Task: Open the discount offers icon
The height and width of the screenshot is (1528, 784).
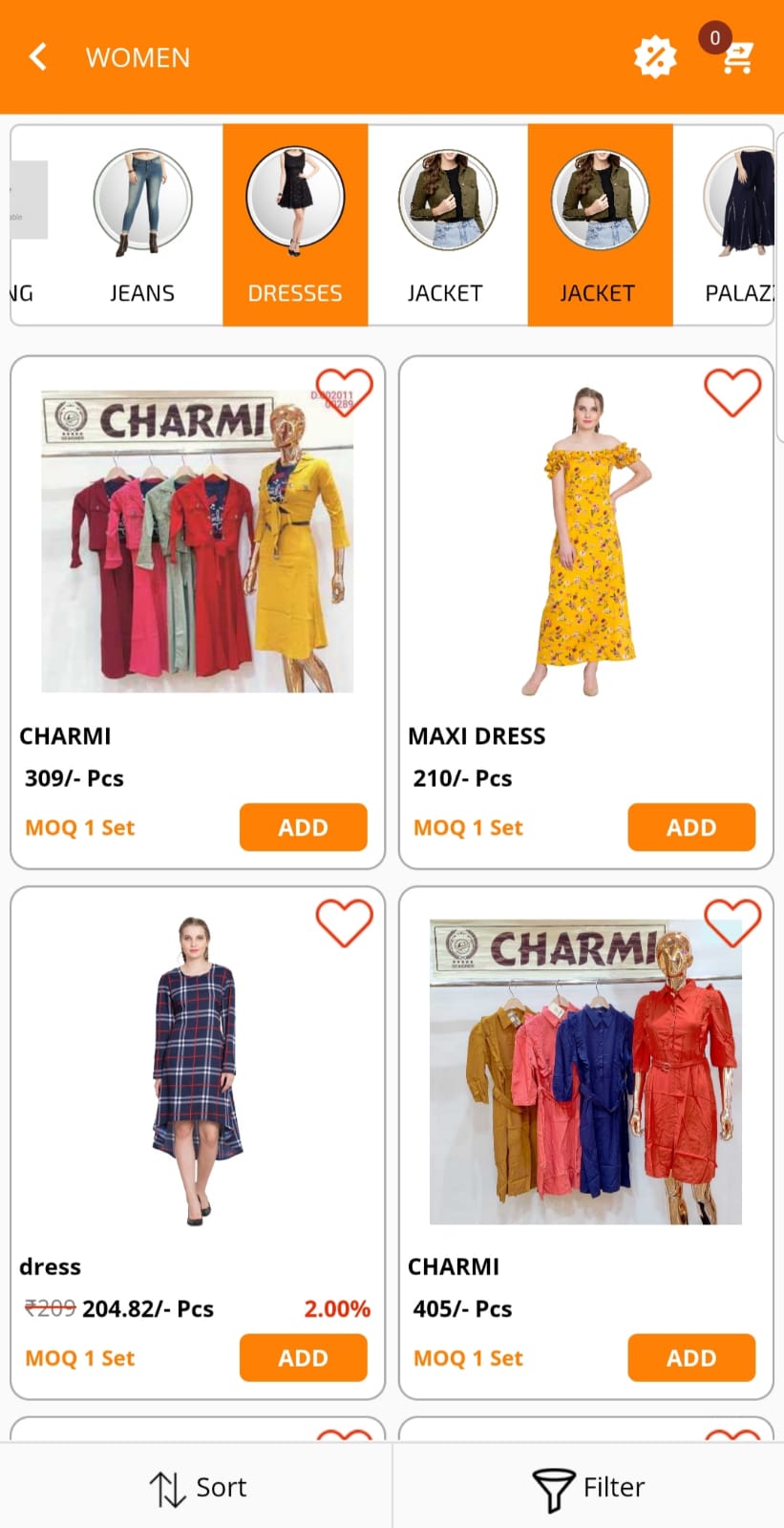Action: click(655, 57)
